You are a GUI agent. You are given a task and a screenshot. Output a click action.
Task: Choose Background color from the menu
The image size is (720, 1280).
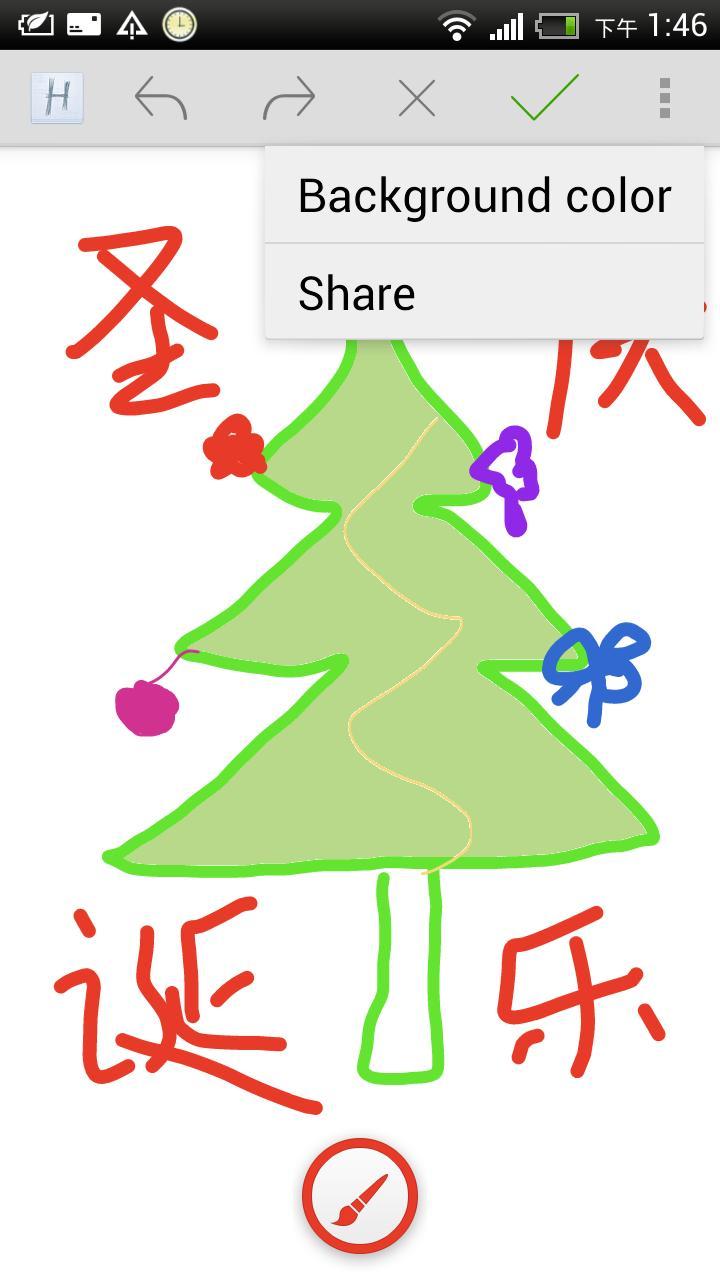[x=484, y=196]
